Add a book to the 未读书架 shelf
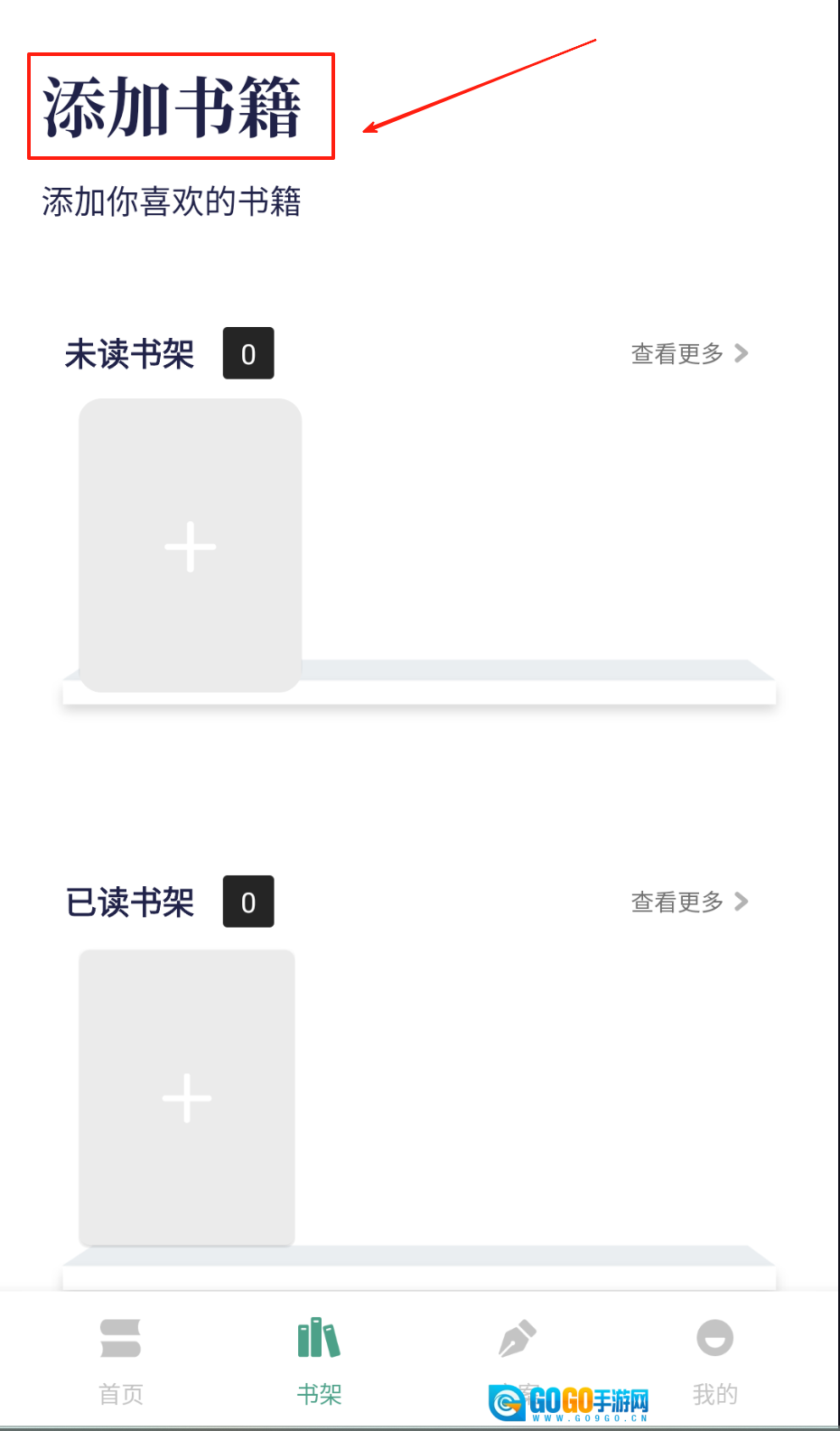 click(x=191, y=547)
